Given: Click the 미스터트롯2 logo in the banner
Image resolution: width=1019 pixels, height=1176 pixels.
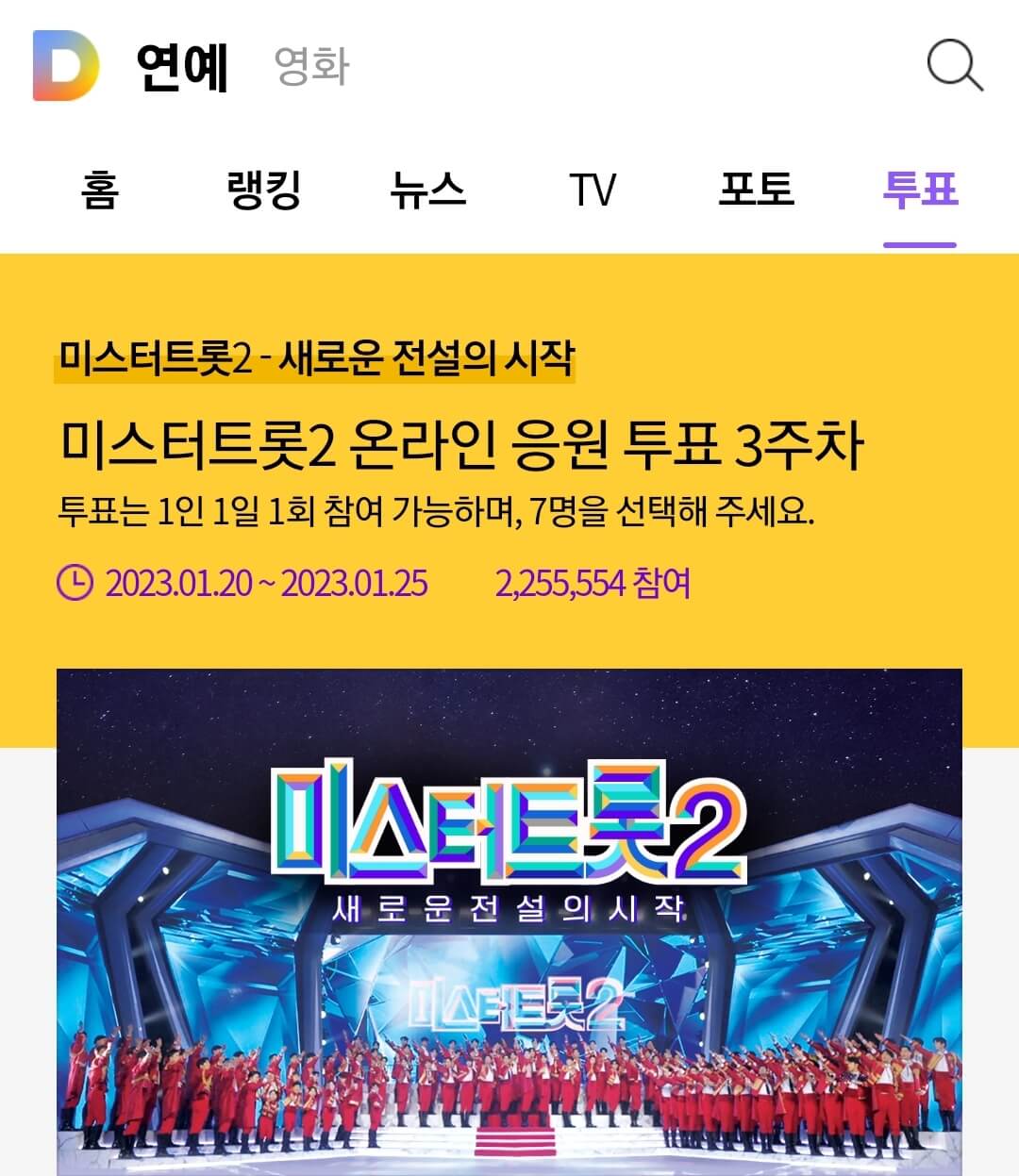Looking at the screenshot, I should (509, 830).
